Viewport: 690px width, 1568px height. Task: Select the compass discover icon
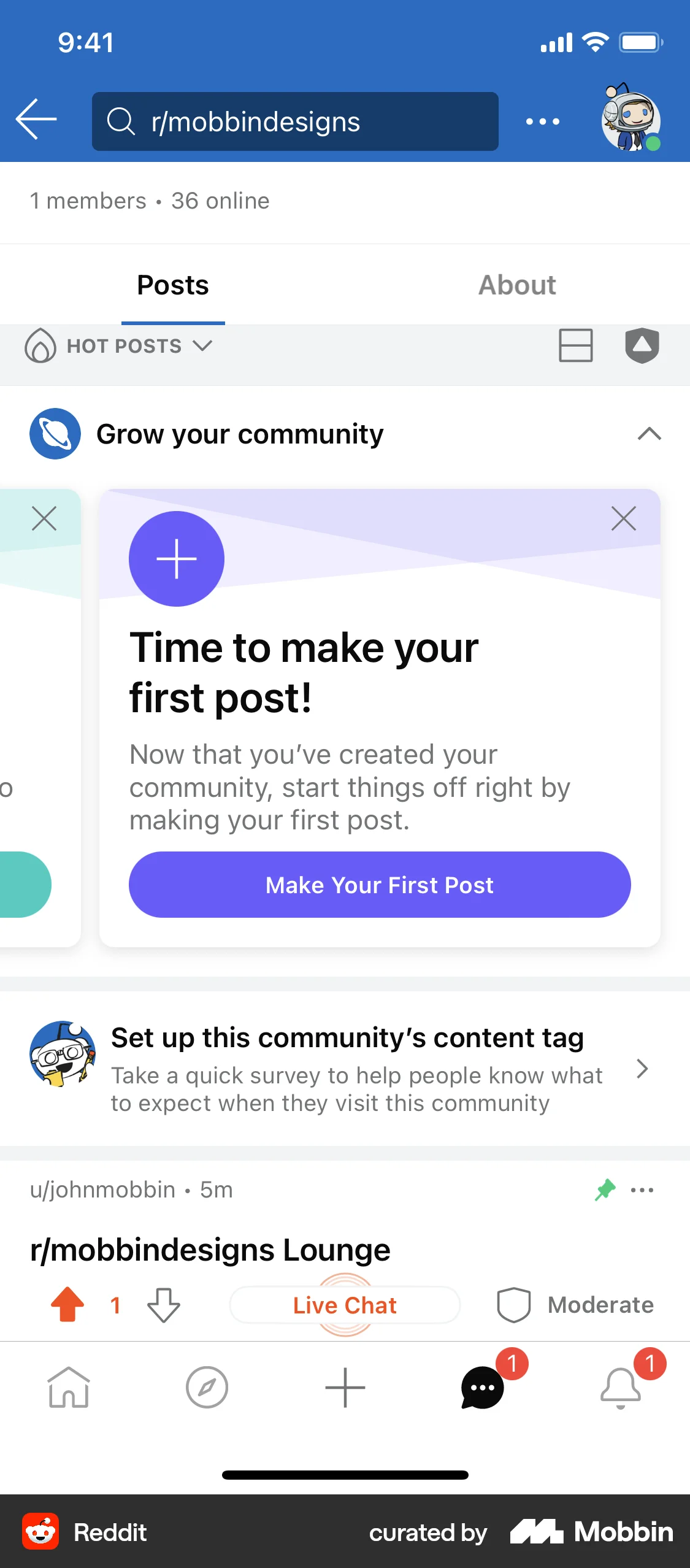pos(207,1388)
